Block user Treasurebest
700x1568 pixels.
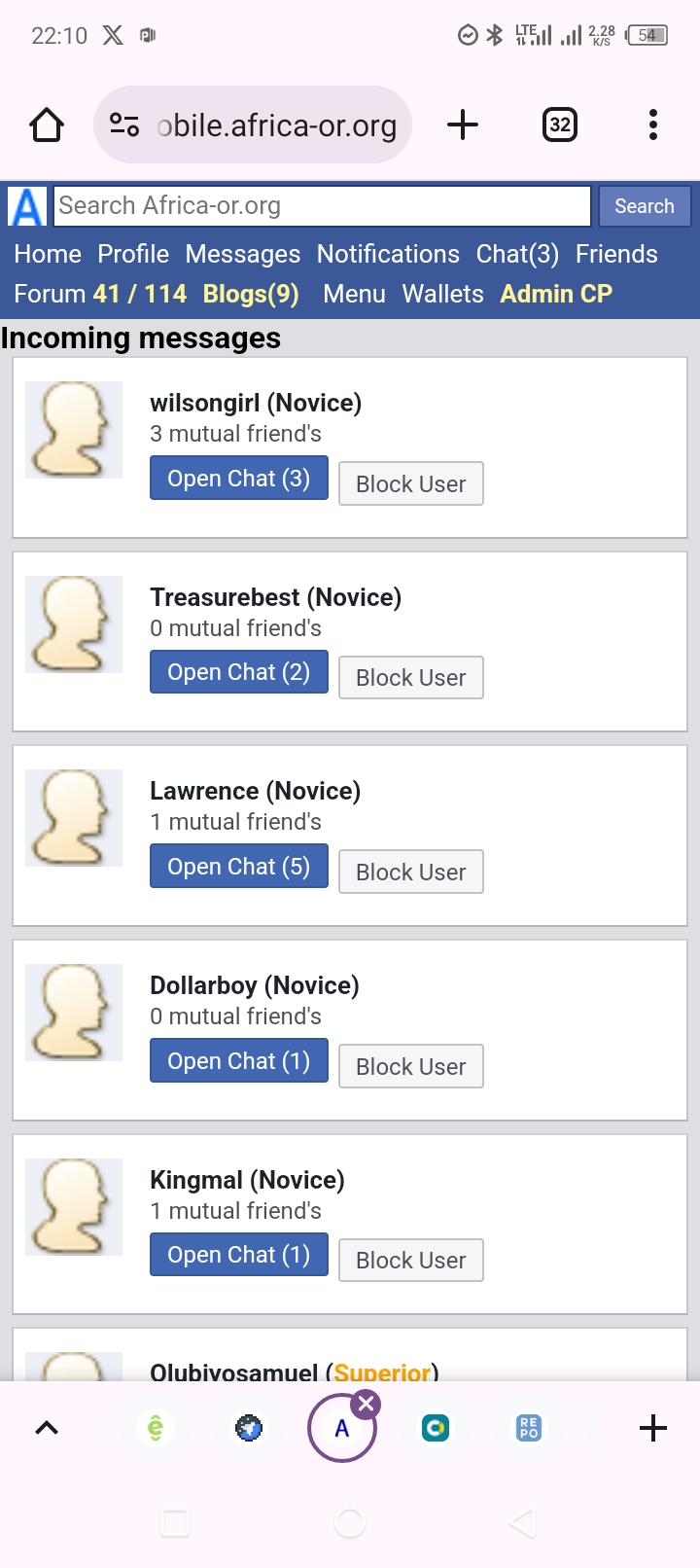point(411,678)
